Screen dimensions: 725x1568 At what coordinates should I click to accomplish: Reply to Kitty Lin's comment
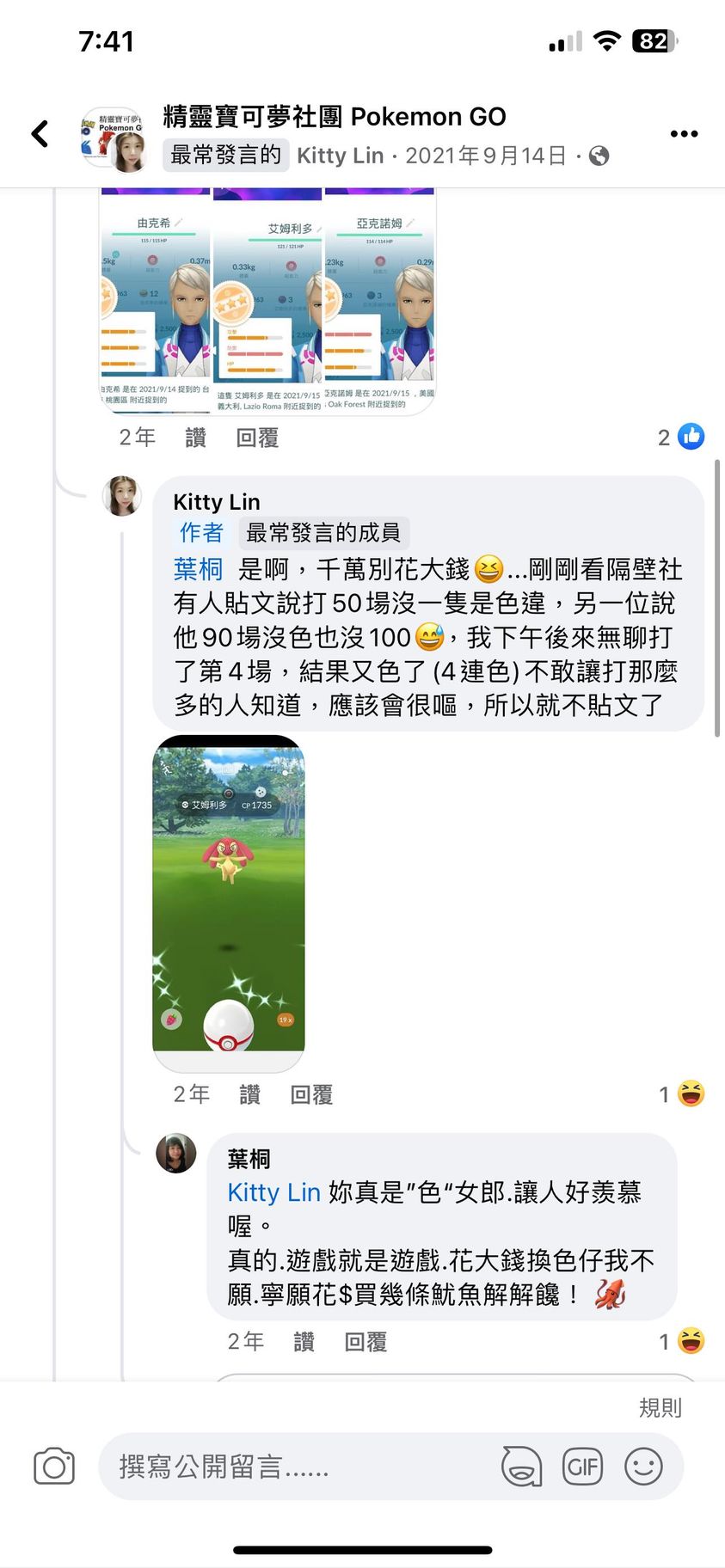pyautogui.click(x=311, y=1094)
